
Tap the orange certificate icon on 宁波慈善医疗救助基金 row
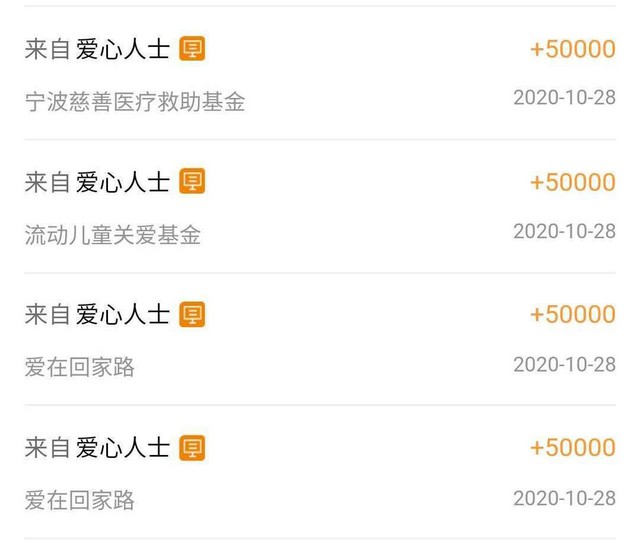(192, 48)
